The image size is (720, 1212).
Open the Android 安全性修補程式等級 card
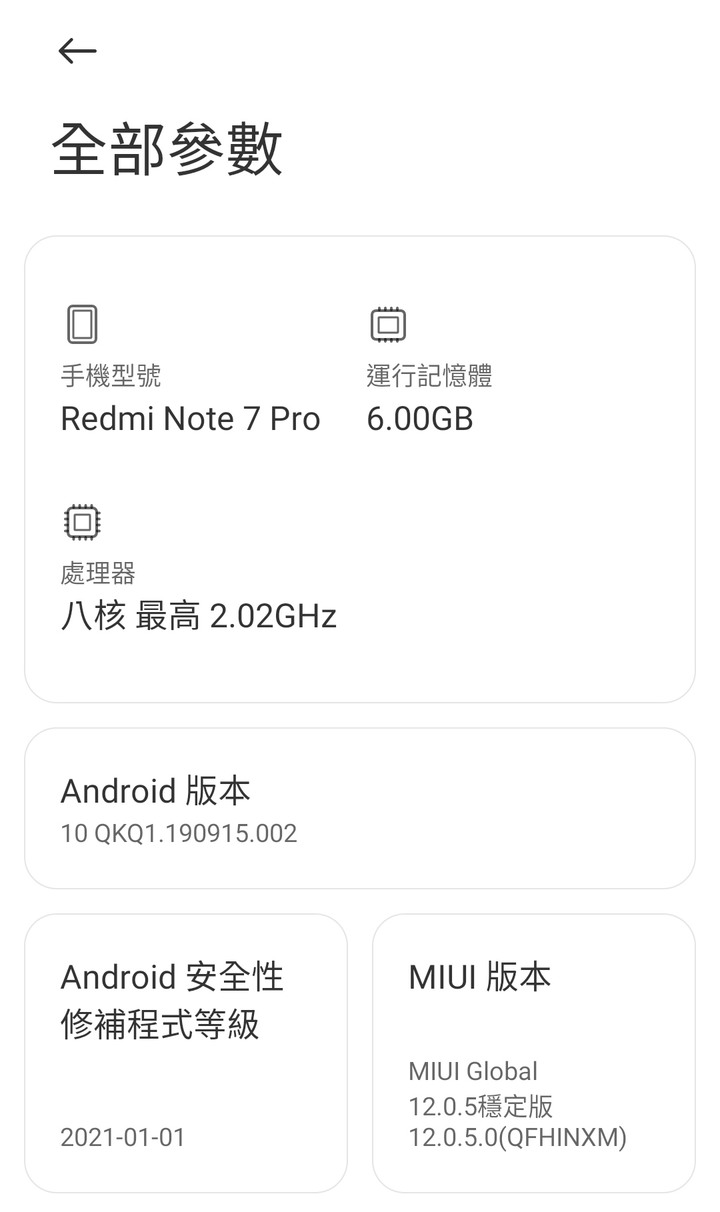point(186,1053)
